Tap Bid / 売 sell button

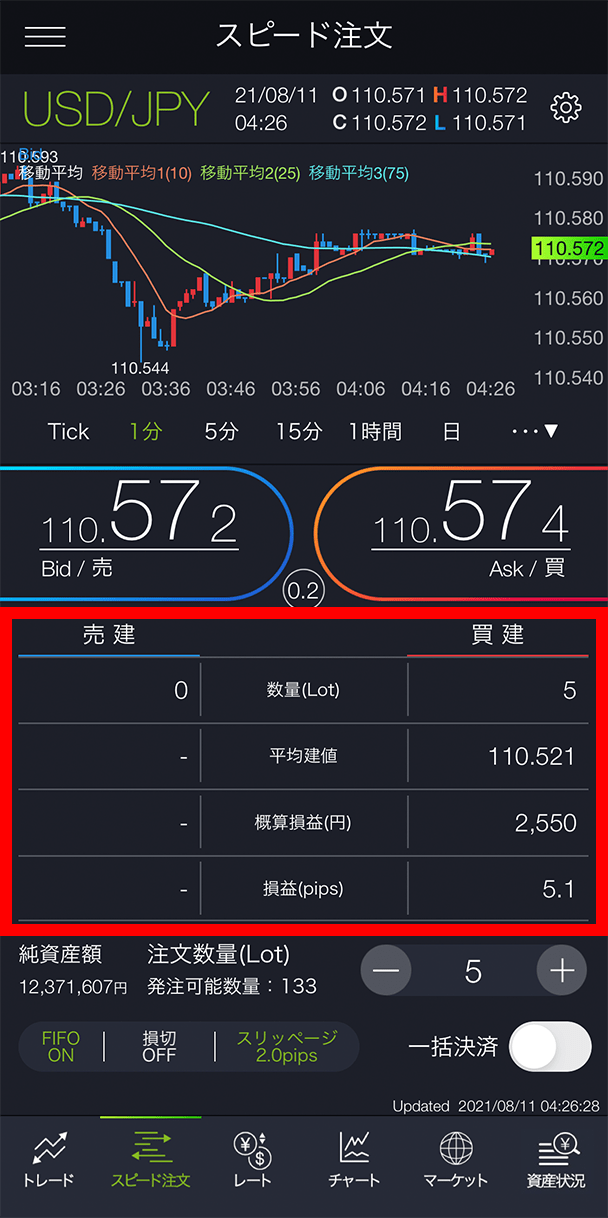tap(145, 530)
